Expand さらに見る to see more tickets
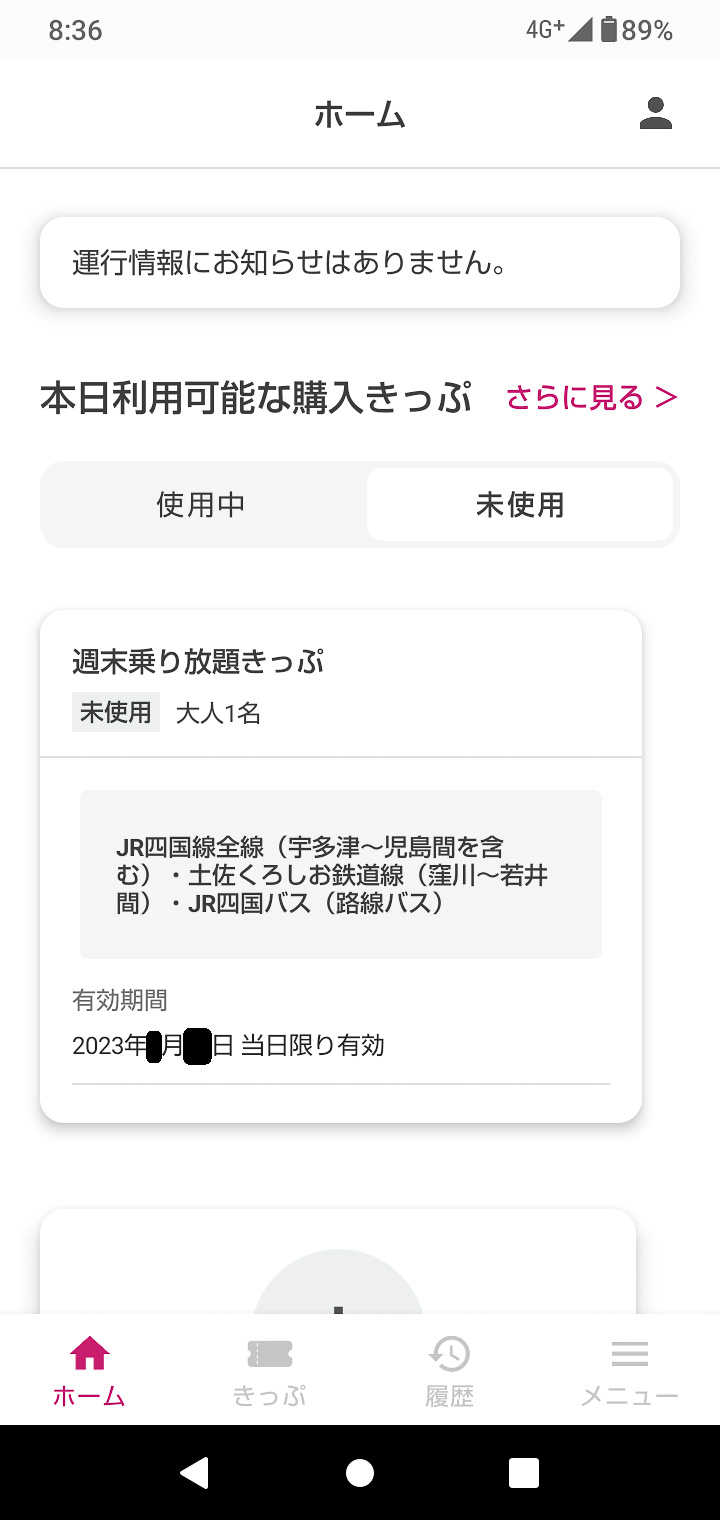This screenshot has height=1520, width=720. 592,398
